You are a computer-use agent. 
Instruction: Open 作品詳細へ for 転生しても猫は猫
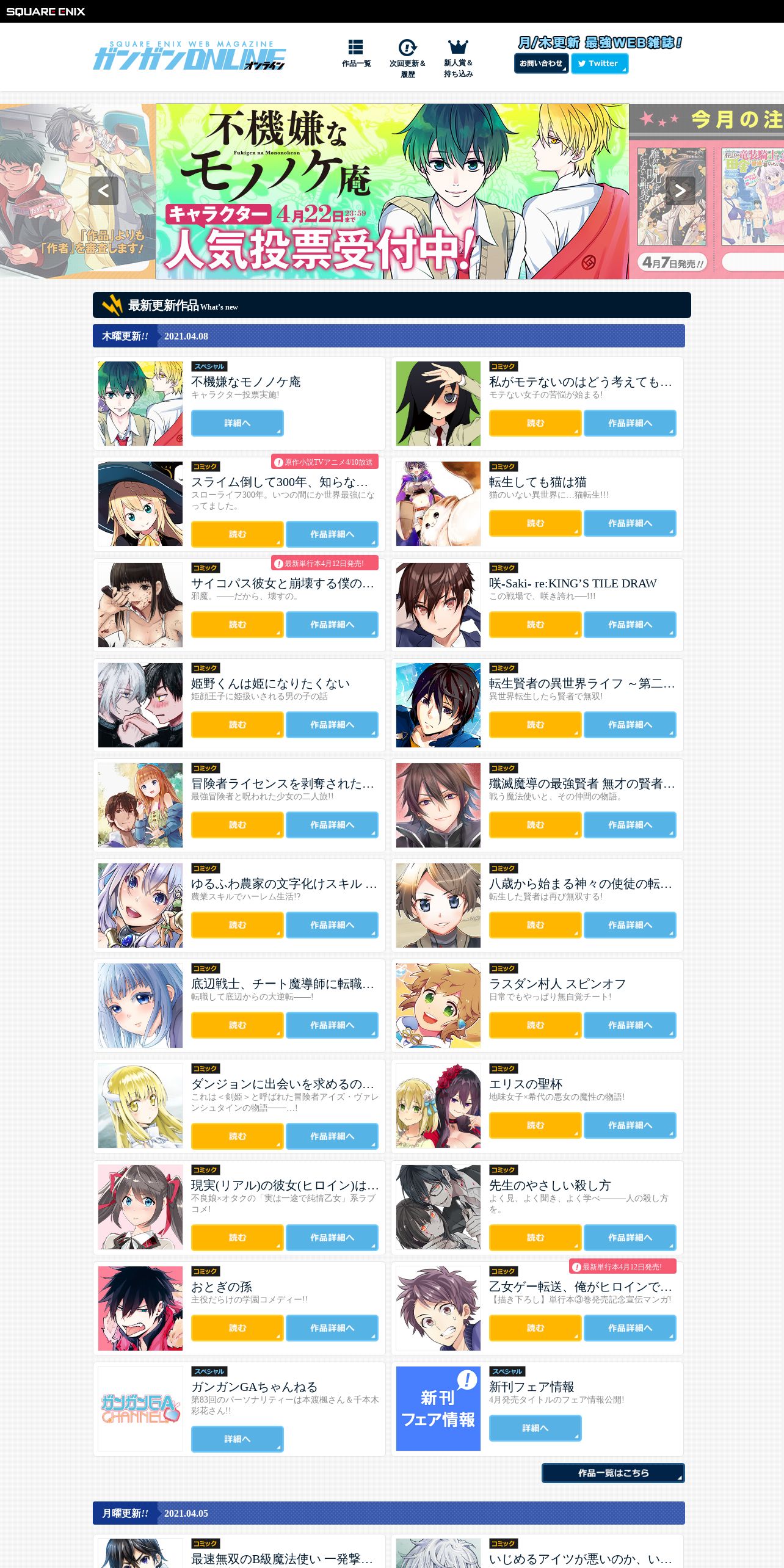(630, 523)
